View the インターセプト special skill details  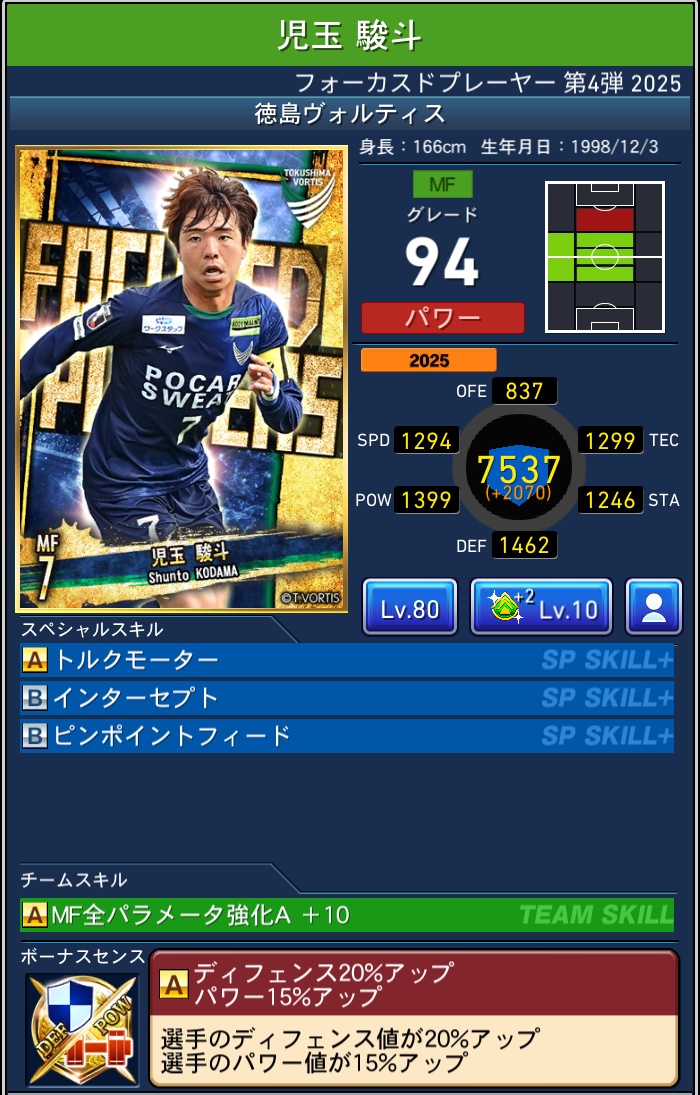[x=346, y=698]
